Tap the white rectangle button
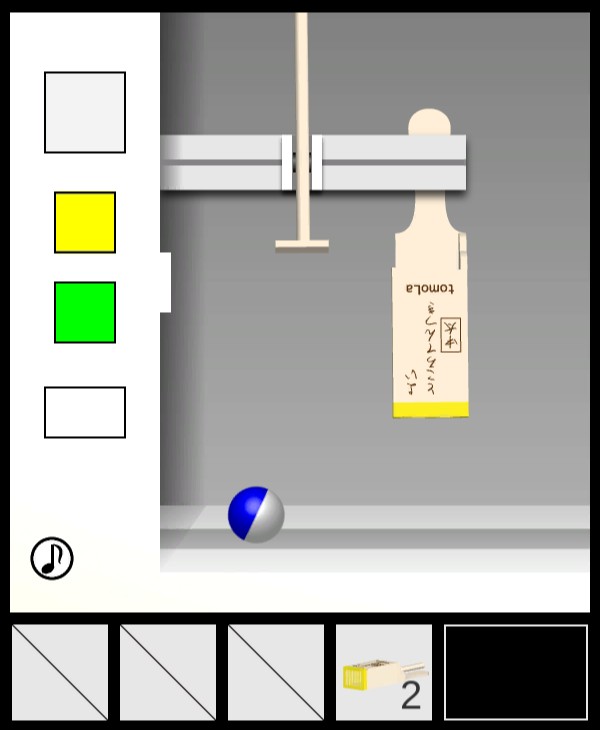This screenshot has width=600, height=730. click(85, 412)
